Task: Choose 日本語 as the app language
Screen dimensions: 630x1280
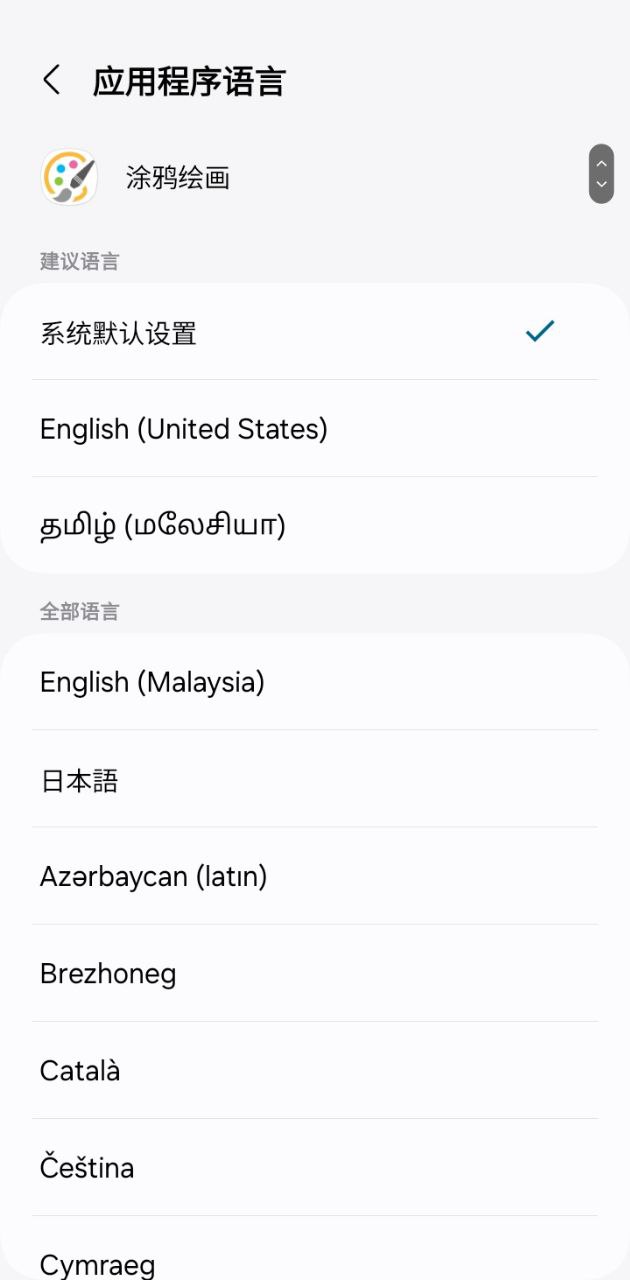Action: [315, 779]
